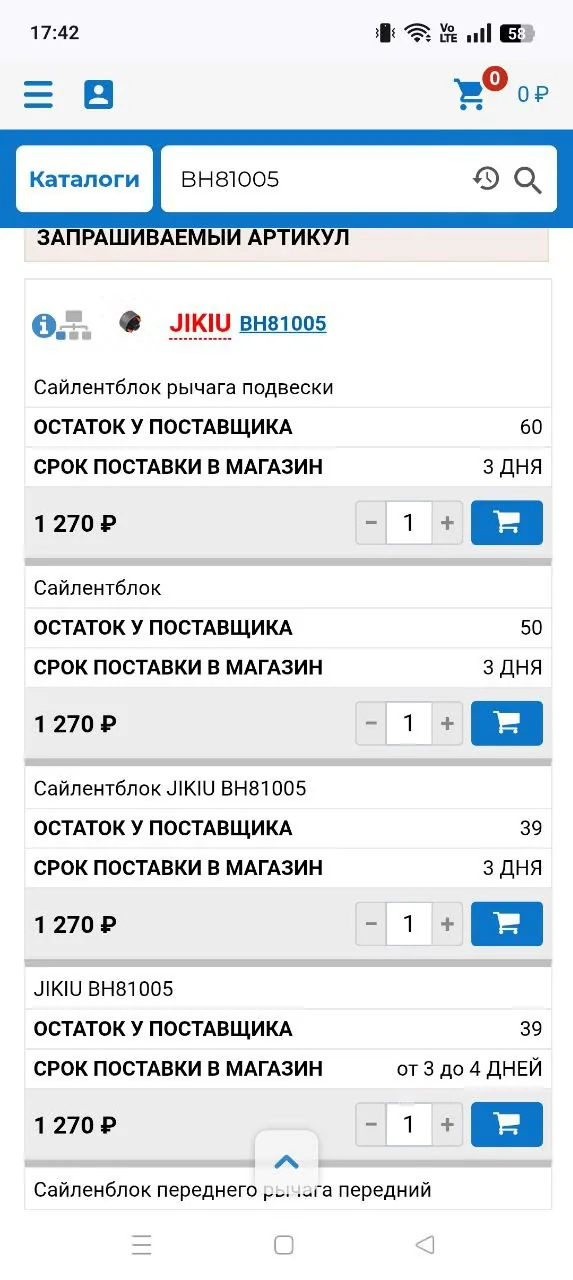Open the Каталоги button

pyautogui.click(x=84, y=179)
